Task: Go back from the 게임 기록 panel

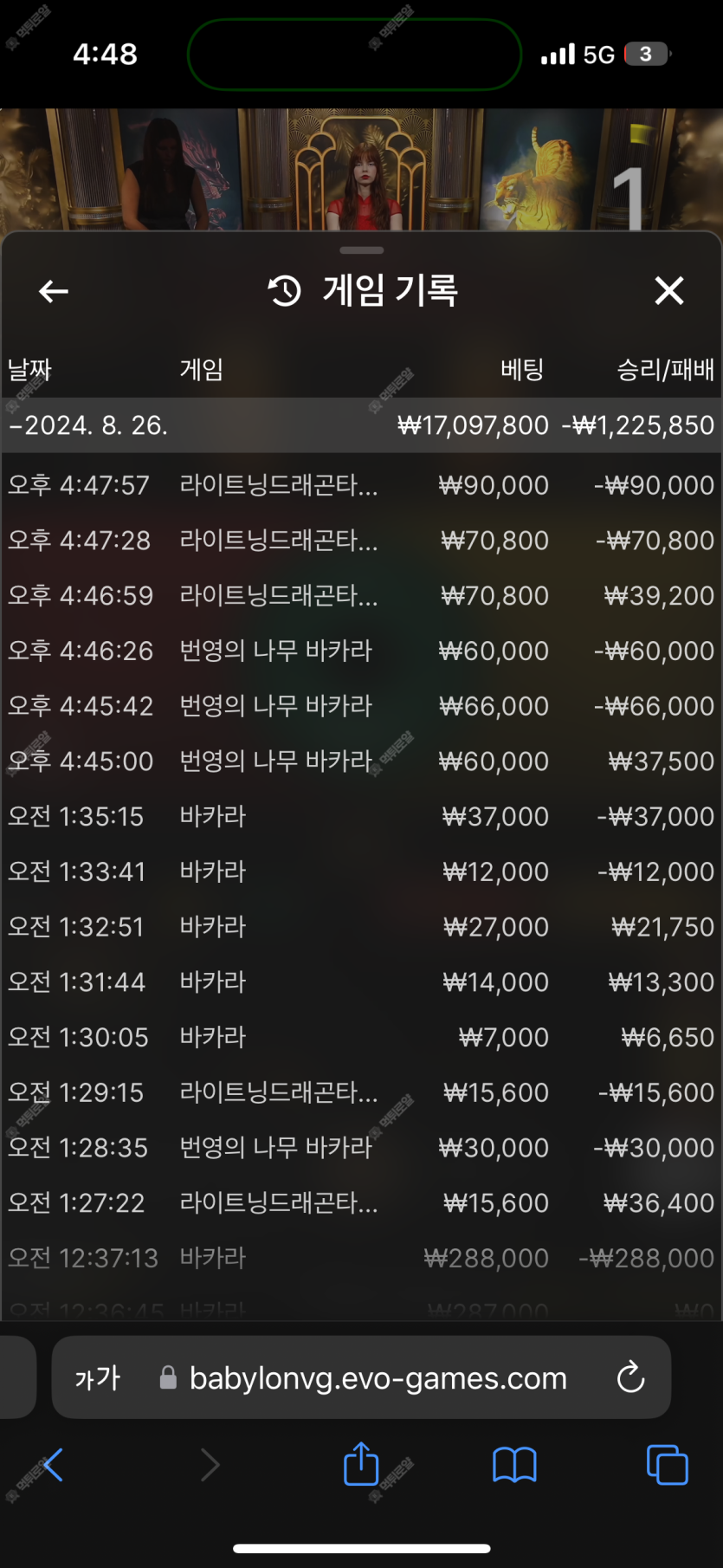Action: [54, 291]
